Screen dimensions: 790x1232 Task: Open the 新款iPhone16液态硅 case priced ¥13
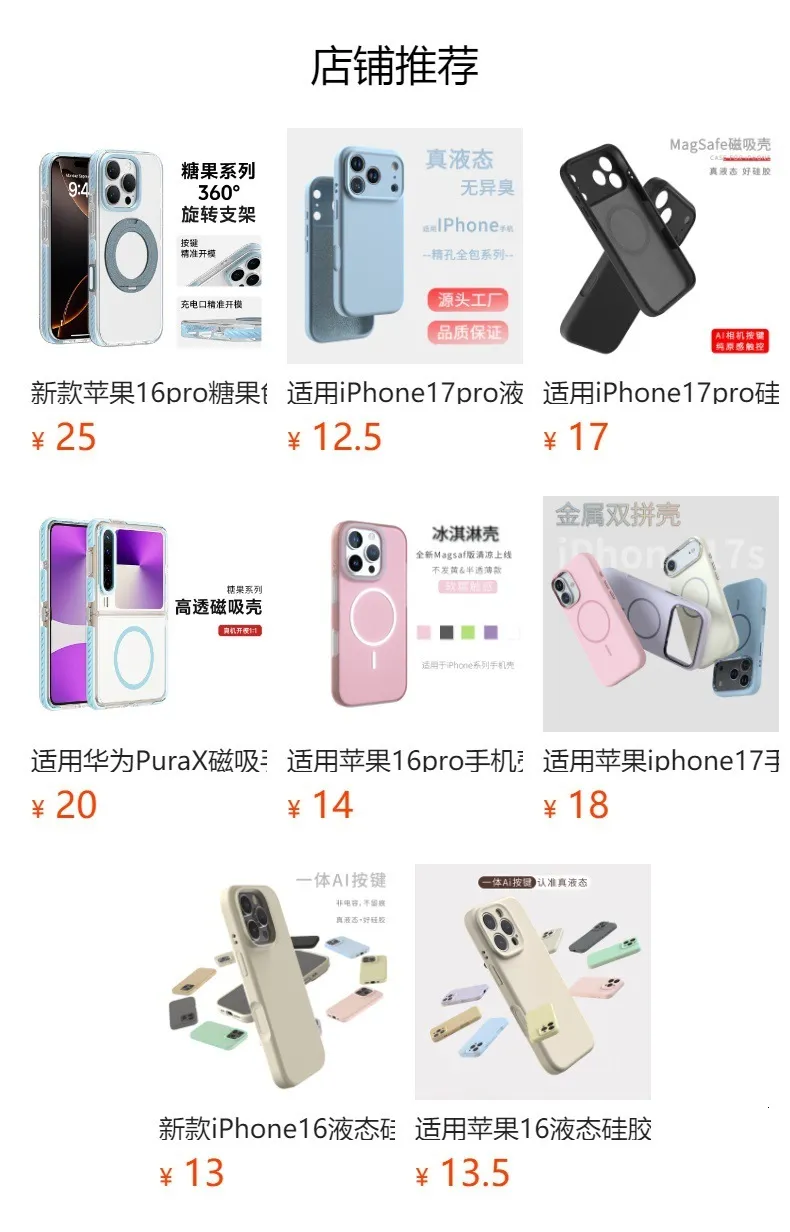pos(276,982)
